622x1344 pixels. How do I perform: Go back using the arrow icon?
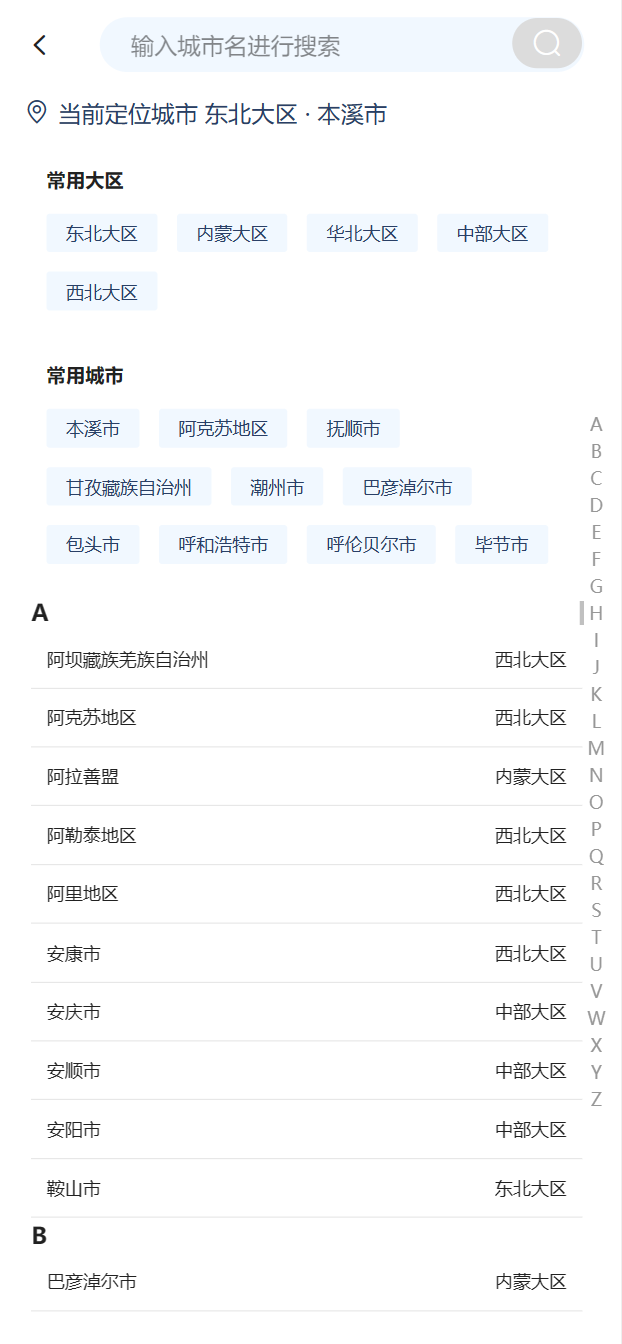pyautogui.click(x=40, y=45)
